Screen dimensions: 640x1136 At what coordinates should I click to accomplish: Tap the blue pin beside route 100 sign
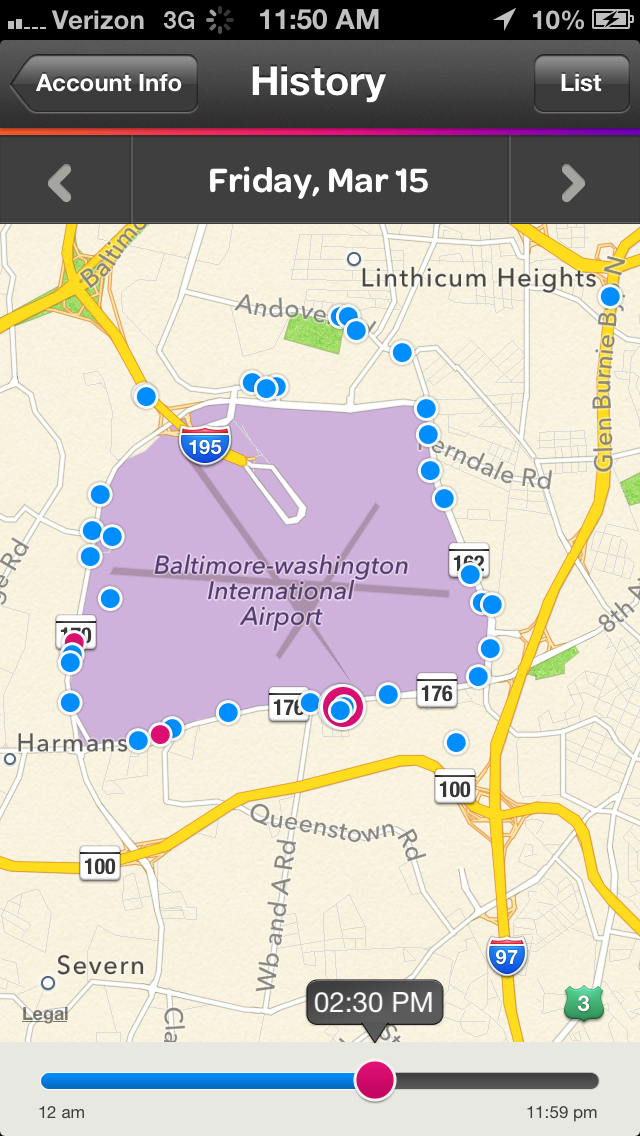pyautogui.click(x=456, y=742)
